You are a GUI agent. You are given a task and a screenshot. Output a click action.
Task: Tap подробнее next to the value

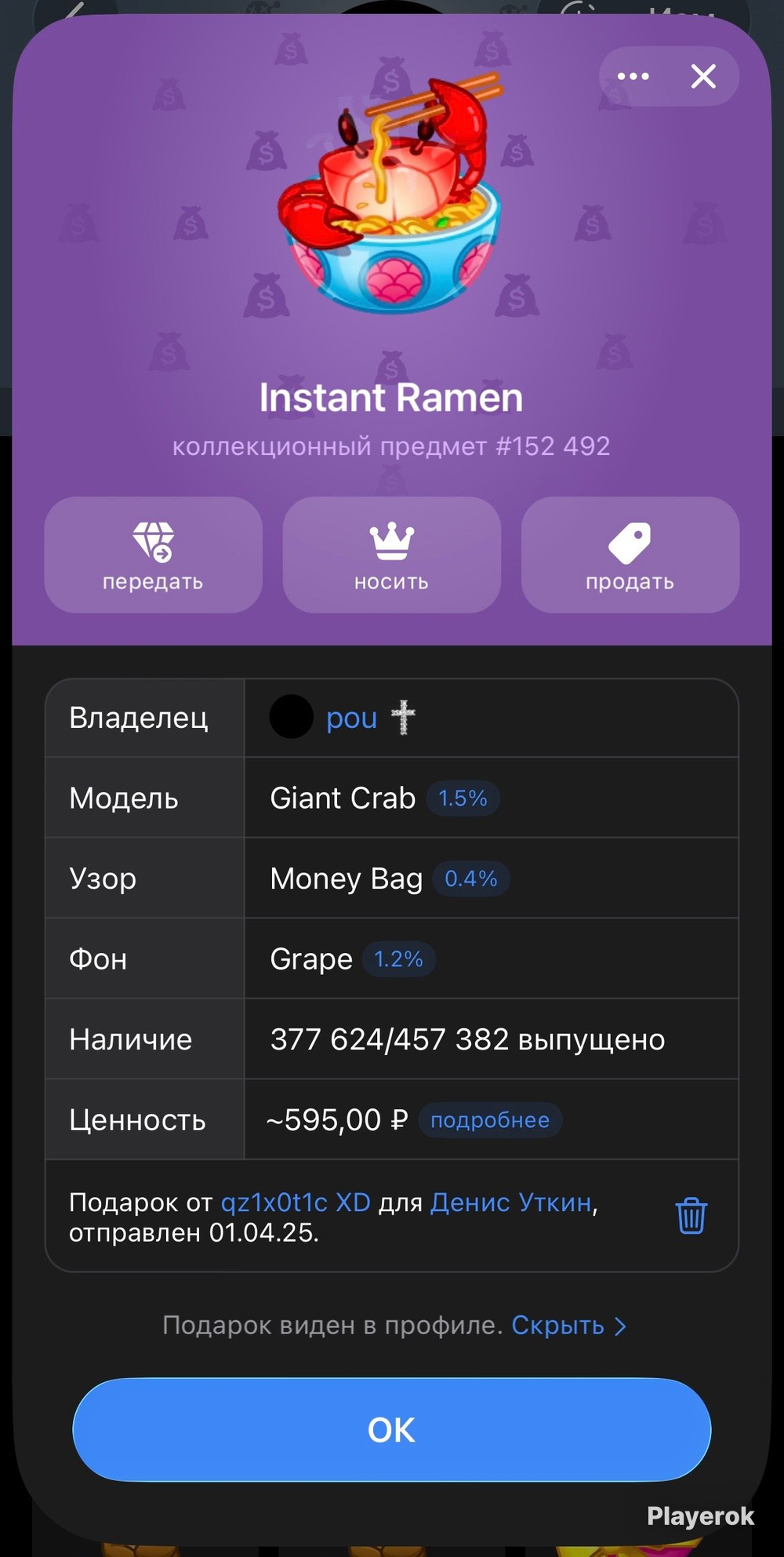tap(490, 1120)
